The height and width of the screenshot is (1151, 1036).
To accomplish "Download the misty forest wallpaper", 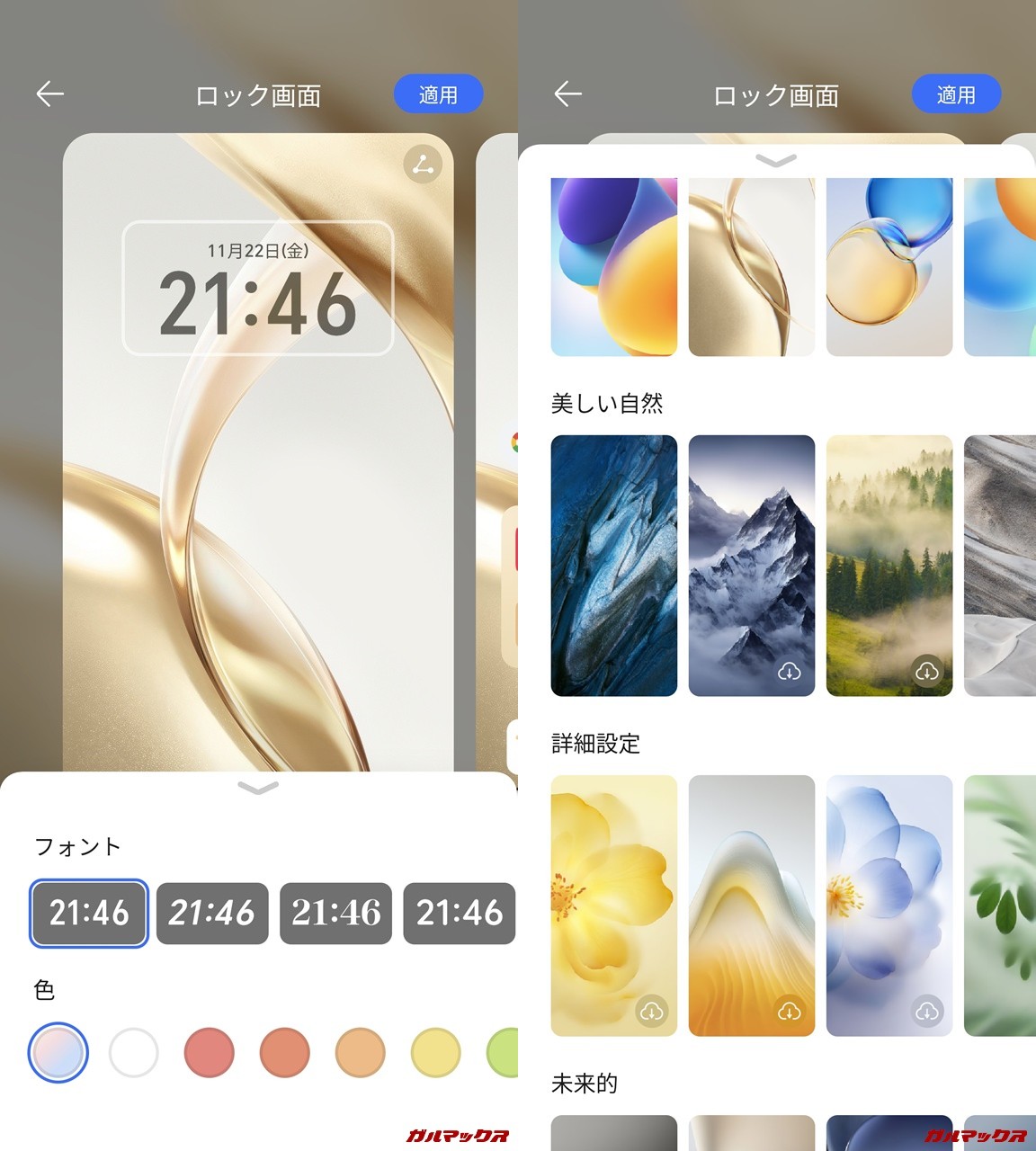I will pos(926,671).
